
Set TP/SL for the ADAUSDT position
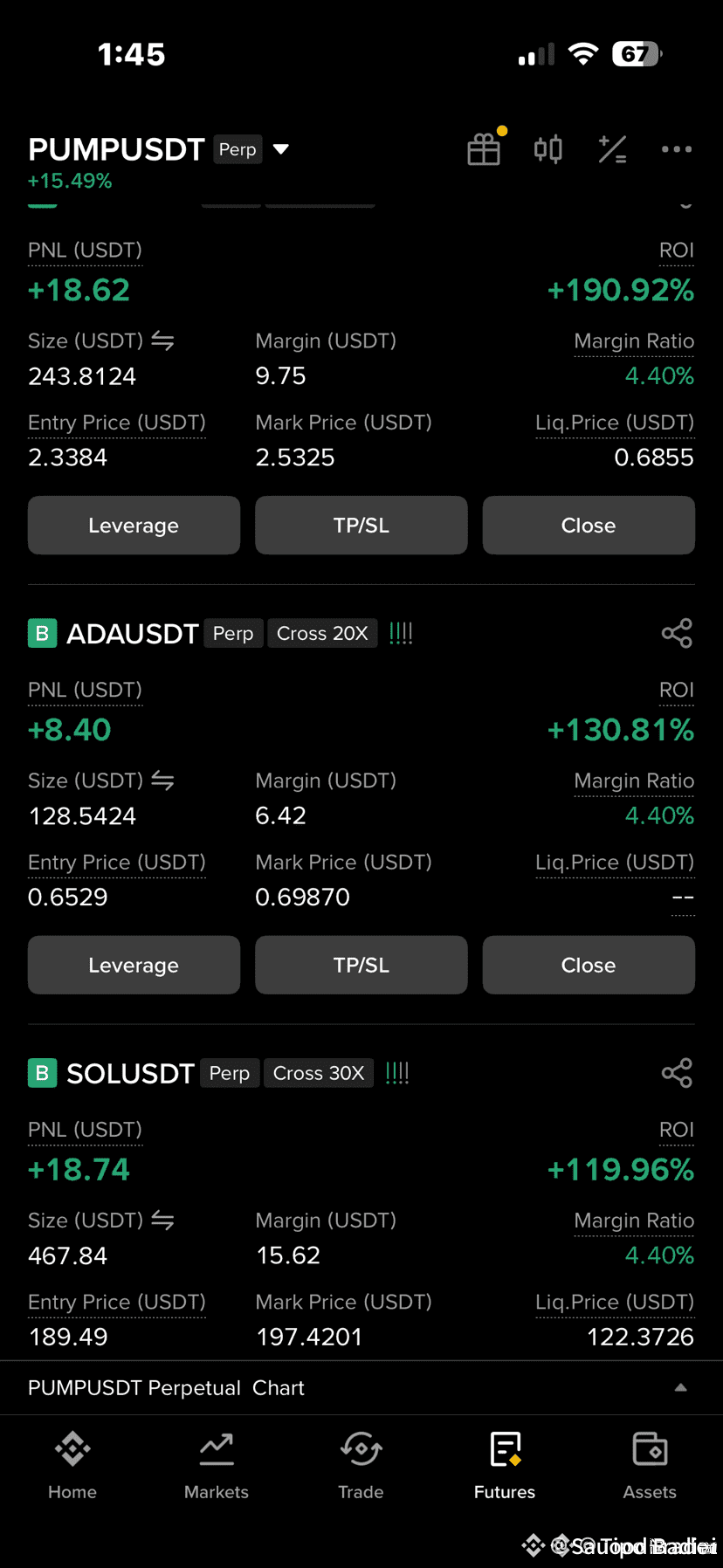(x=361, y=965)
